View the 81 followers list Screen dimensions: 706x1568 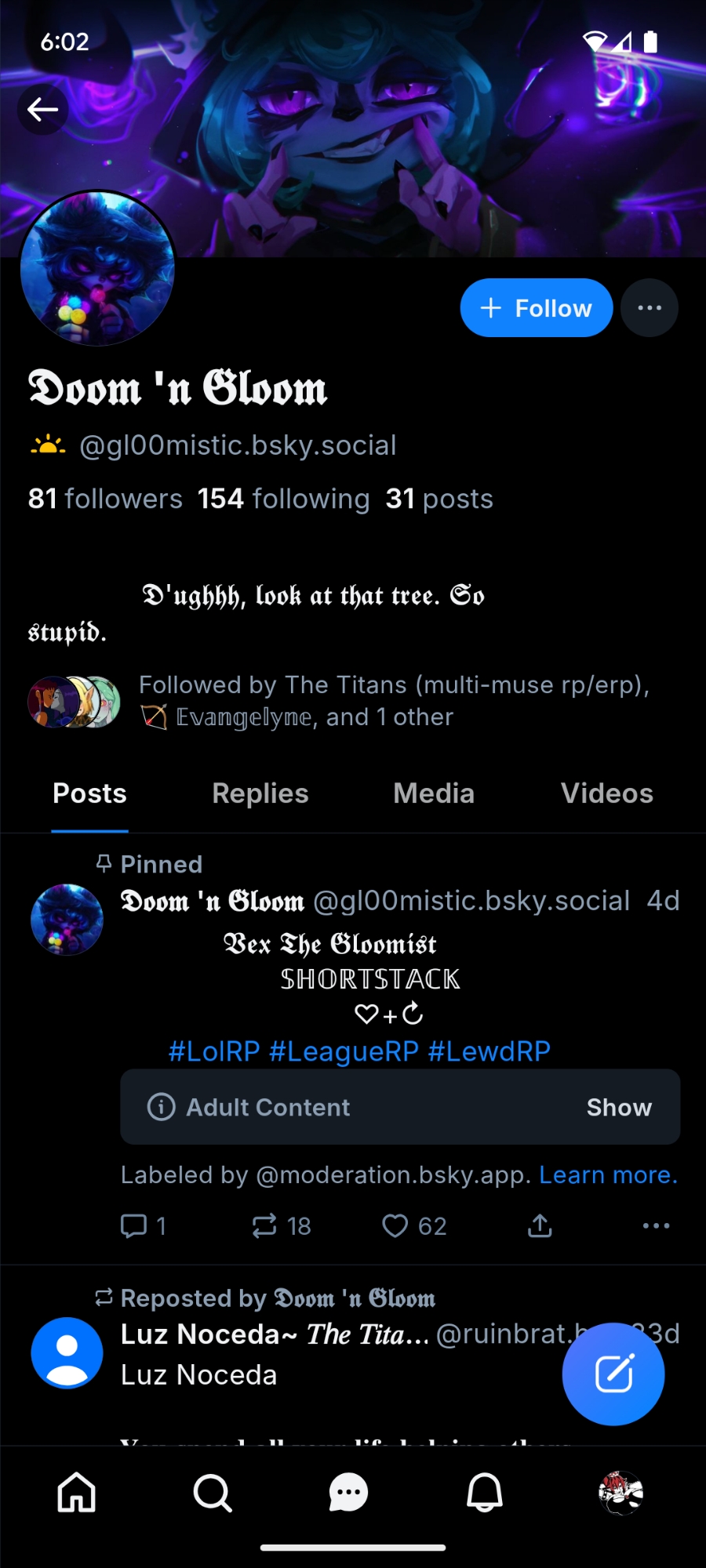coord(105,499)
